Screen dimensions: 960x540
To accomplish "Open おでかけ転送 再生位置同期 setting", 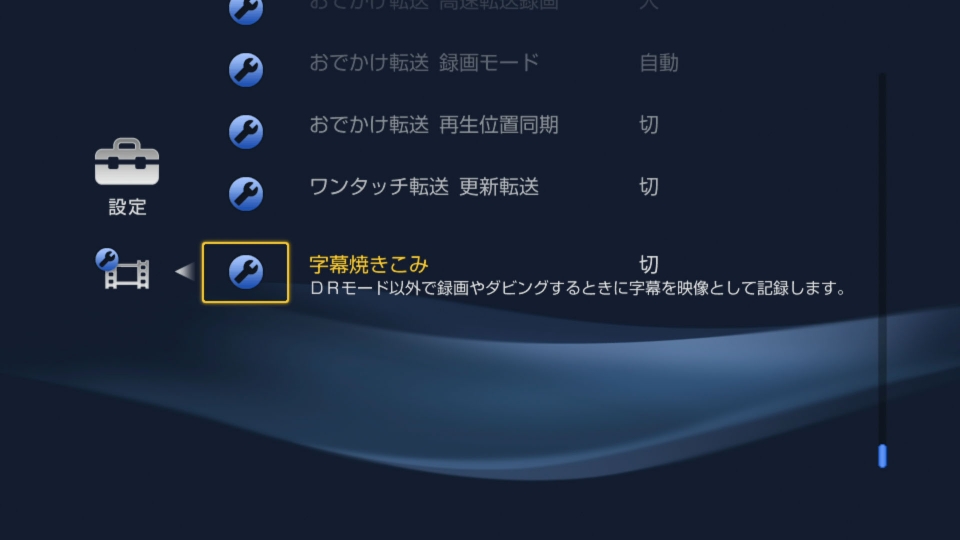I will pyautogui.click(x=434, y=125).
